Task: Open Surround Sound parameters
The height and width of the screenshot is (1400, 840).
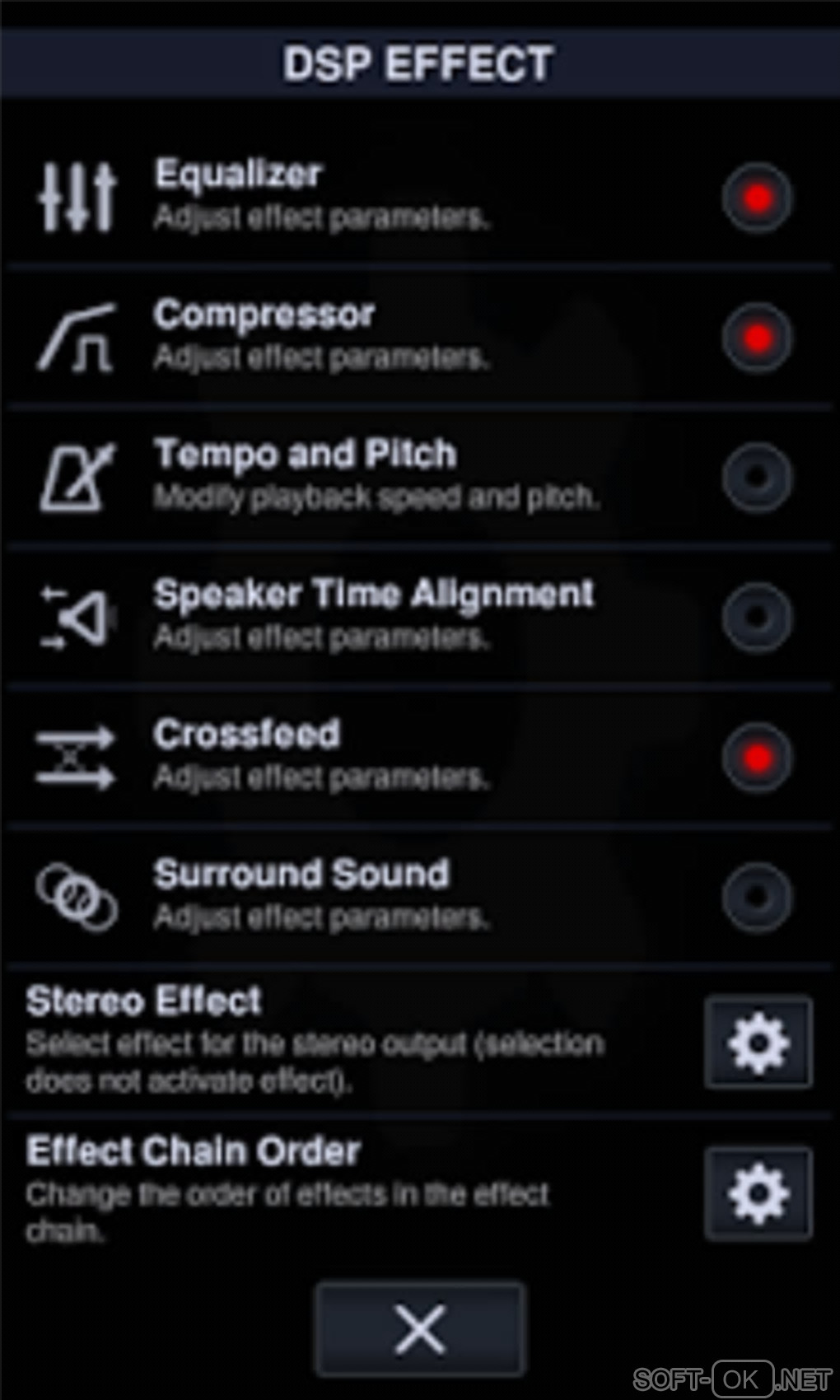Action: coord(321,895)
